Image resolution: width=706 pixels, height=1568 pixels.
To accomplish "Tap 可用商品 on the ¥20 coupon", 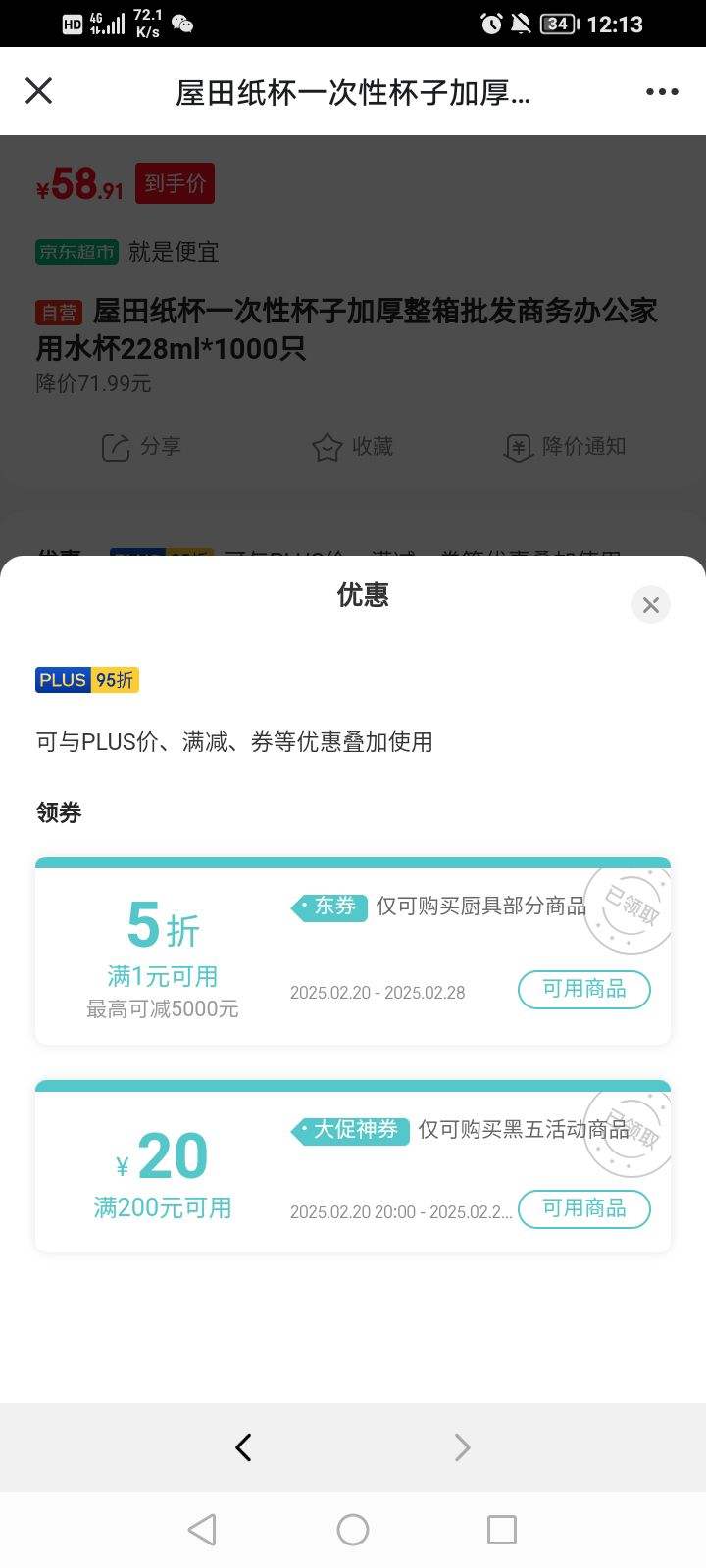I will click(583, 1208).
